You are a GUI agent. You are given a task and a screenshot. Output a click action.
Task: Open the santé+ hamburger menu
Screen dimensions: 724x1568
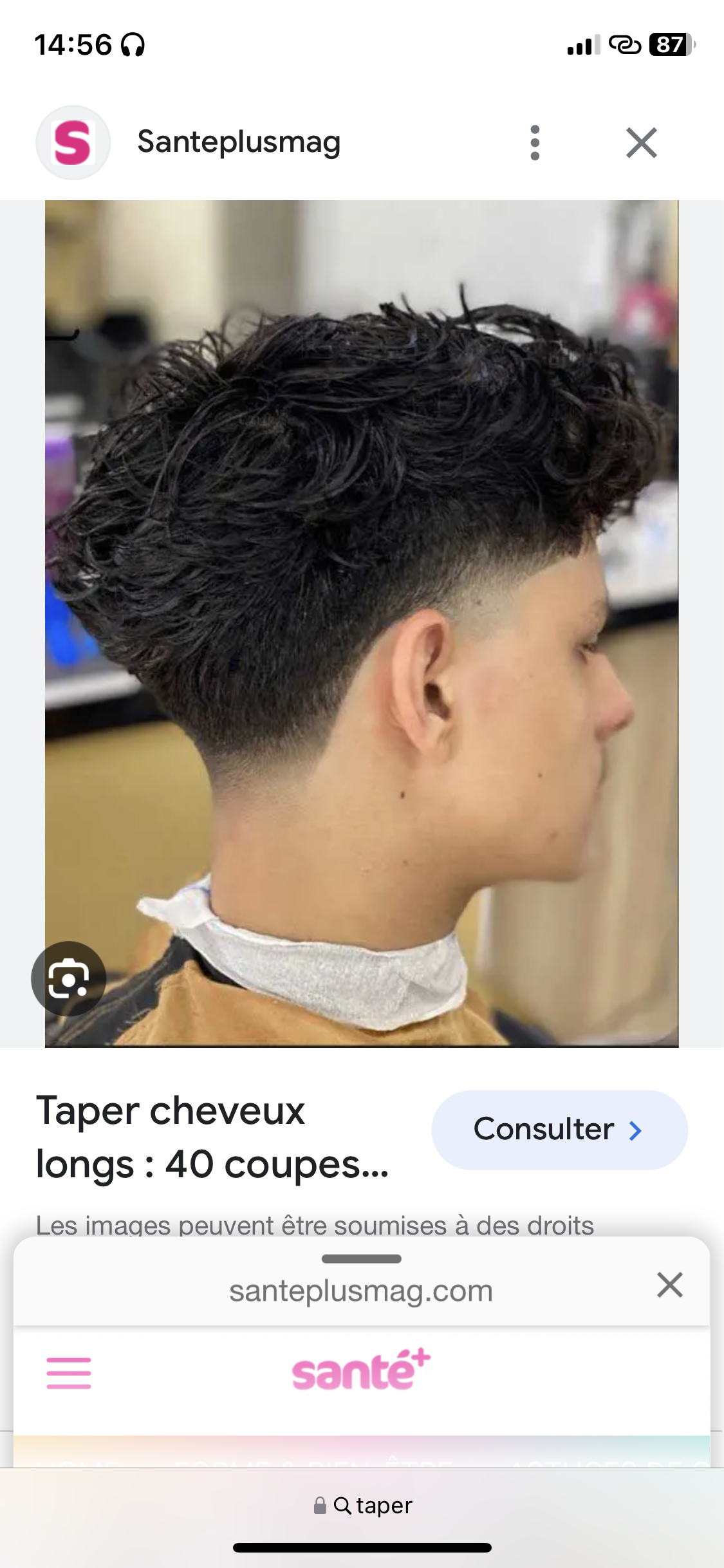[69, 1372]
